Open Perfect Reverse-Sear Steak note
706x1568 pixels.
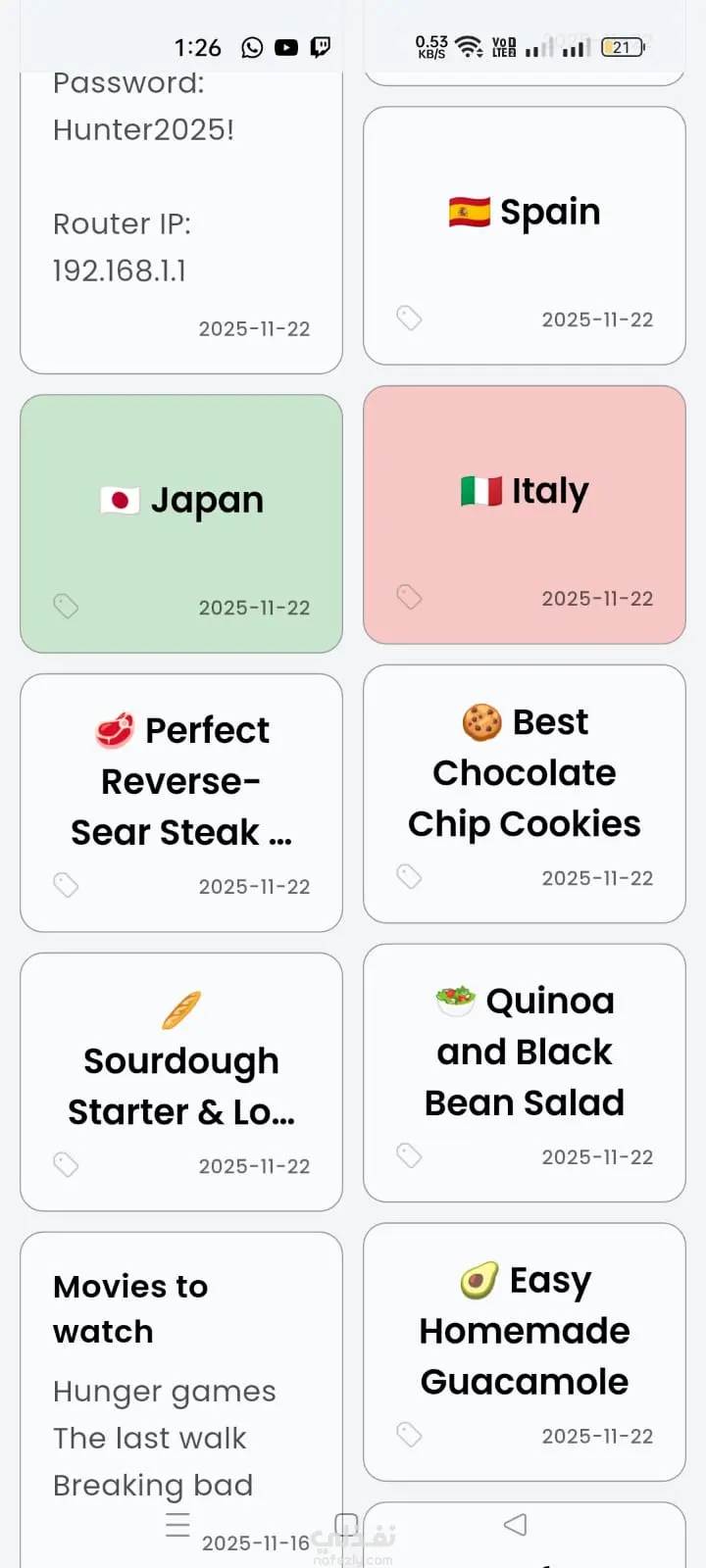[181, 781]
